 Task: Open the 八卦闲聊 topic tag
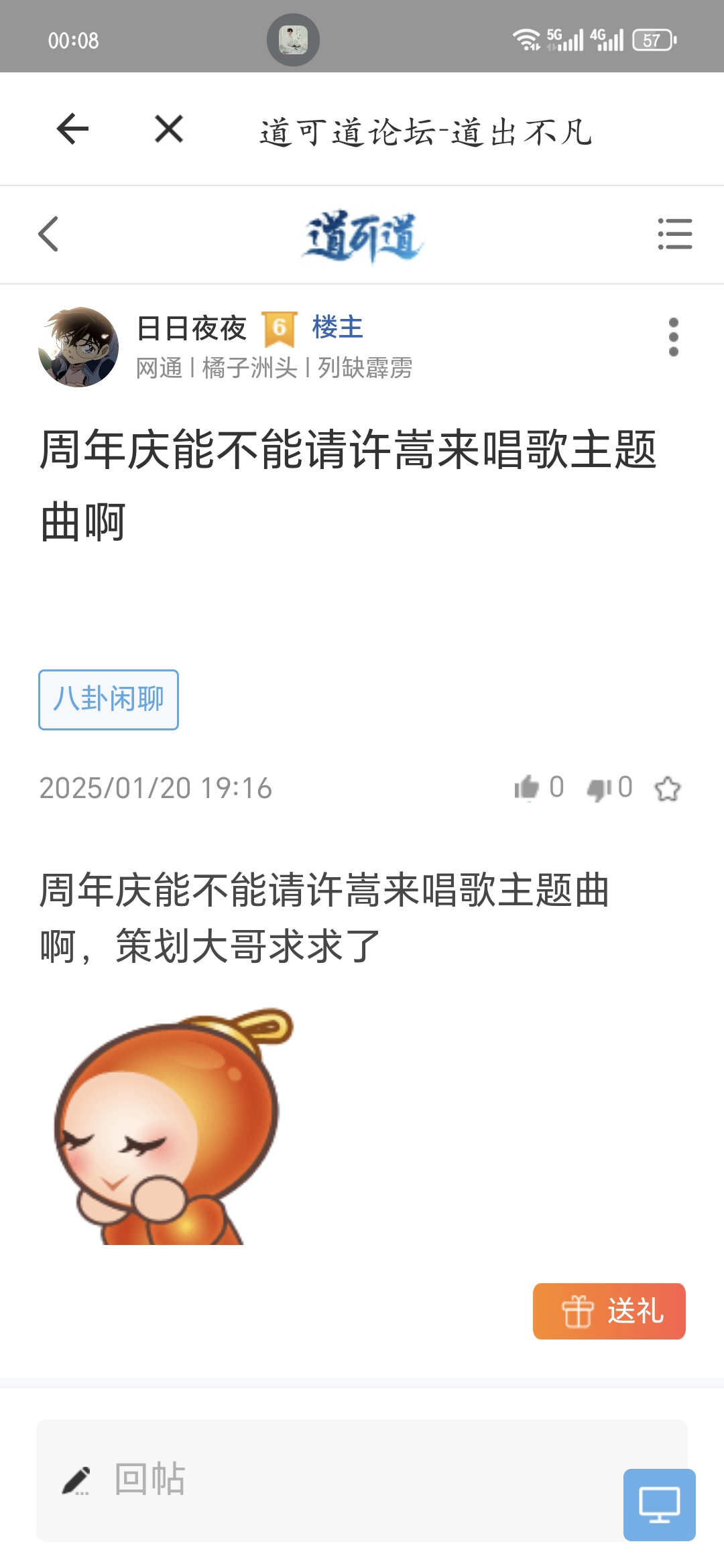pos(109,700)
